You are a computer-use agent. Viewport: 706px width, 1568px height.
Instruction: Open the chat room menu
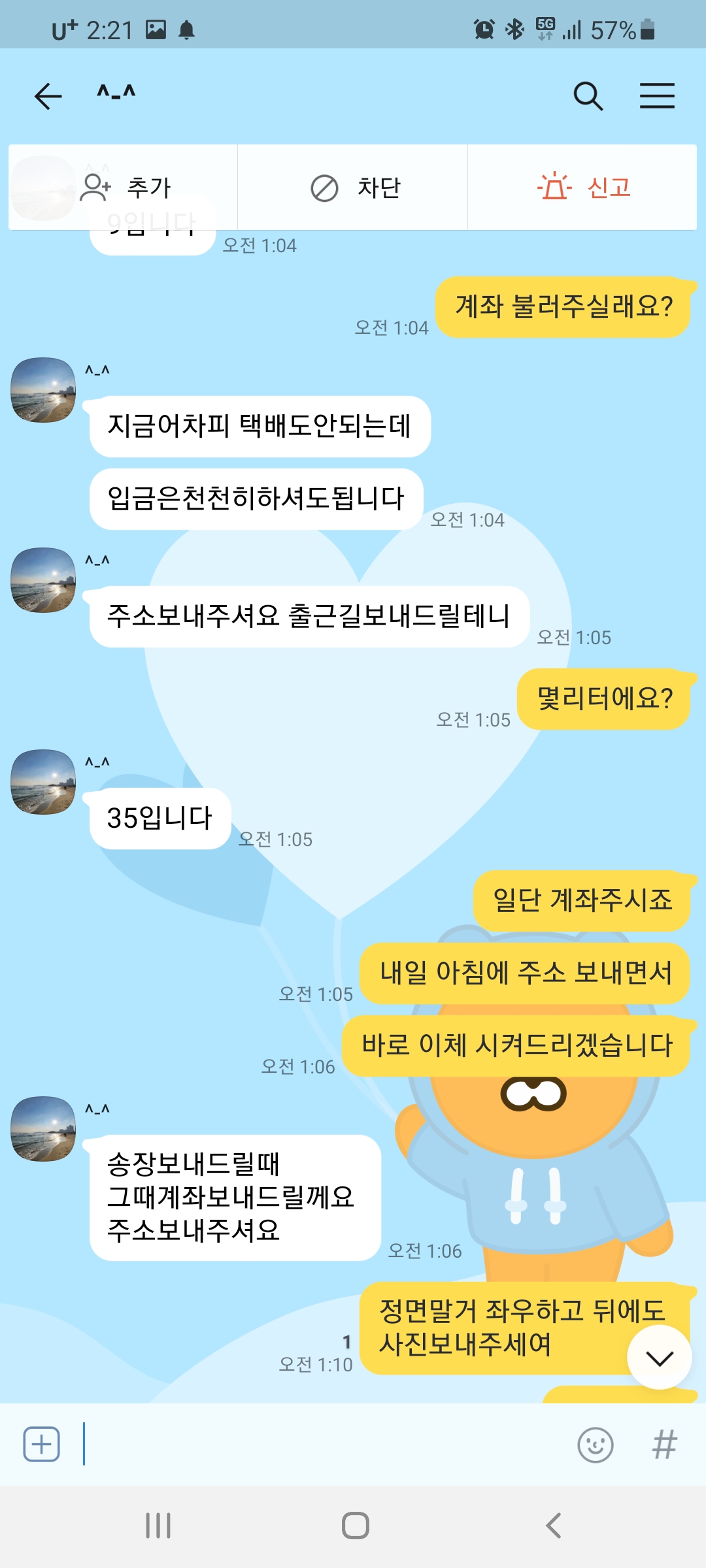click(x=657, y=97)
